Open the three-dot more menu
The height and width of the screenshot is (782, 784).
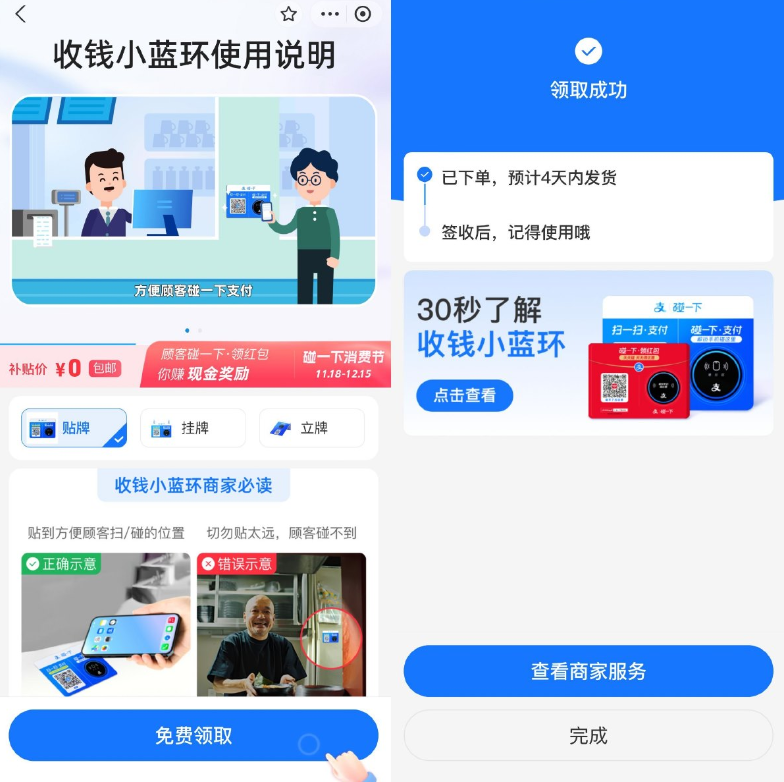330,14
